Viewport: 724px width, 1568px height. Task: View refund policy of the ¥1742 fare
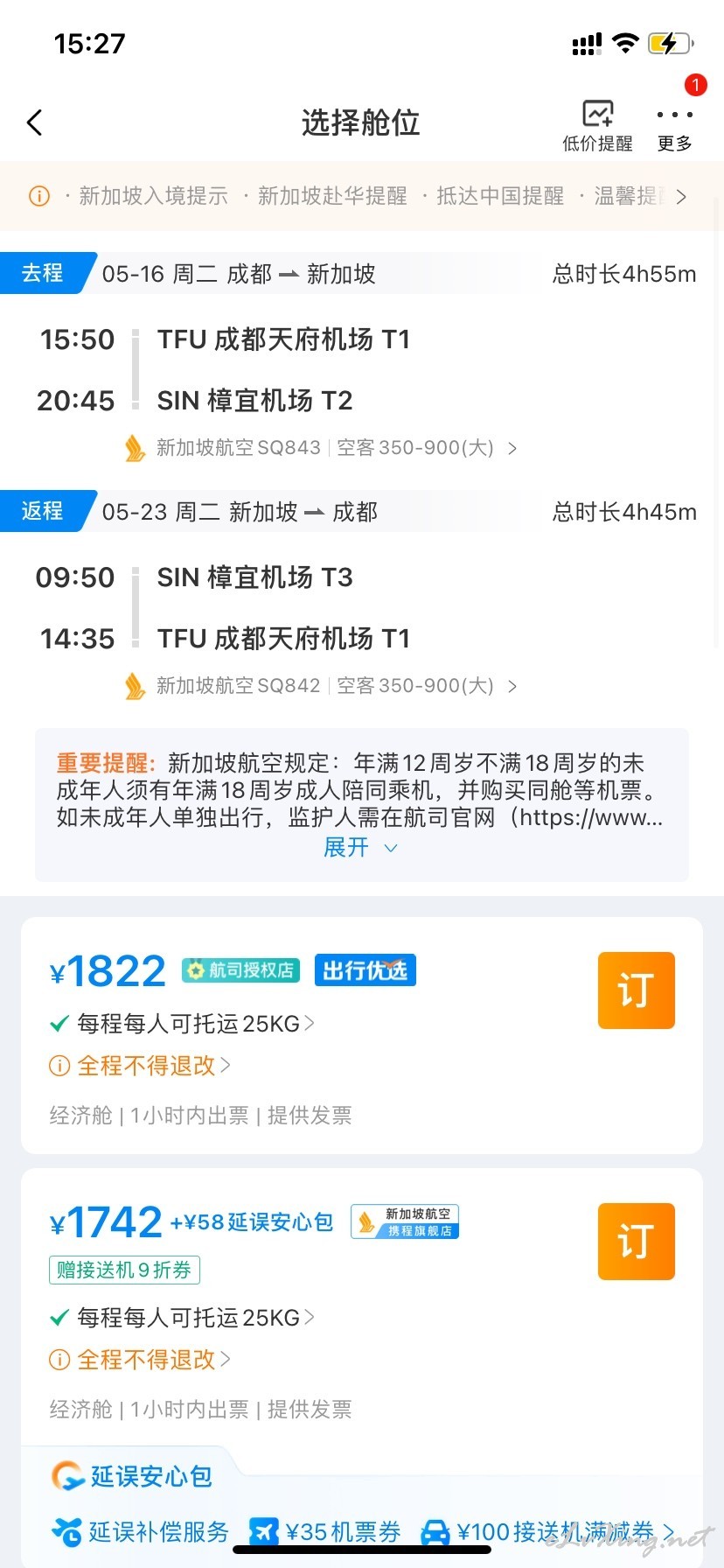click(140, 1360)
